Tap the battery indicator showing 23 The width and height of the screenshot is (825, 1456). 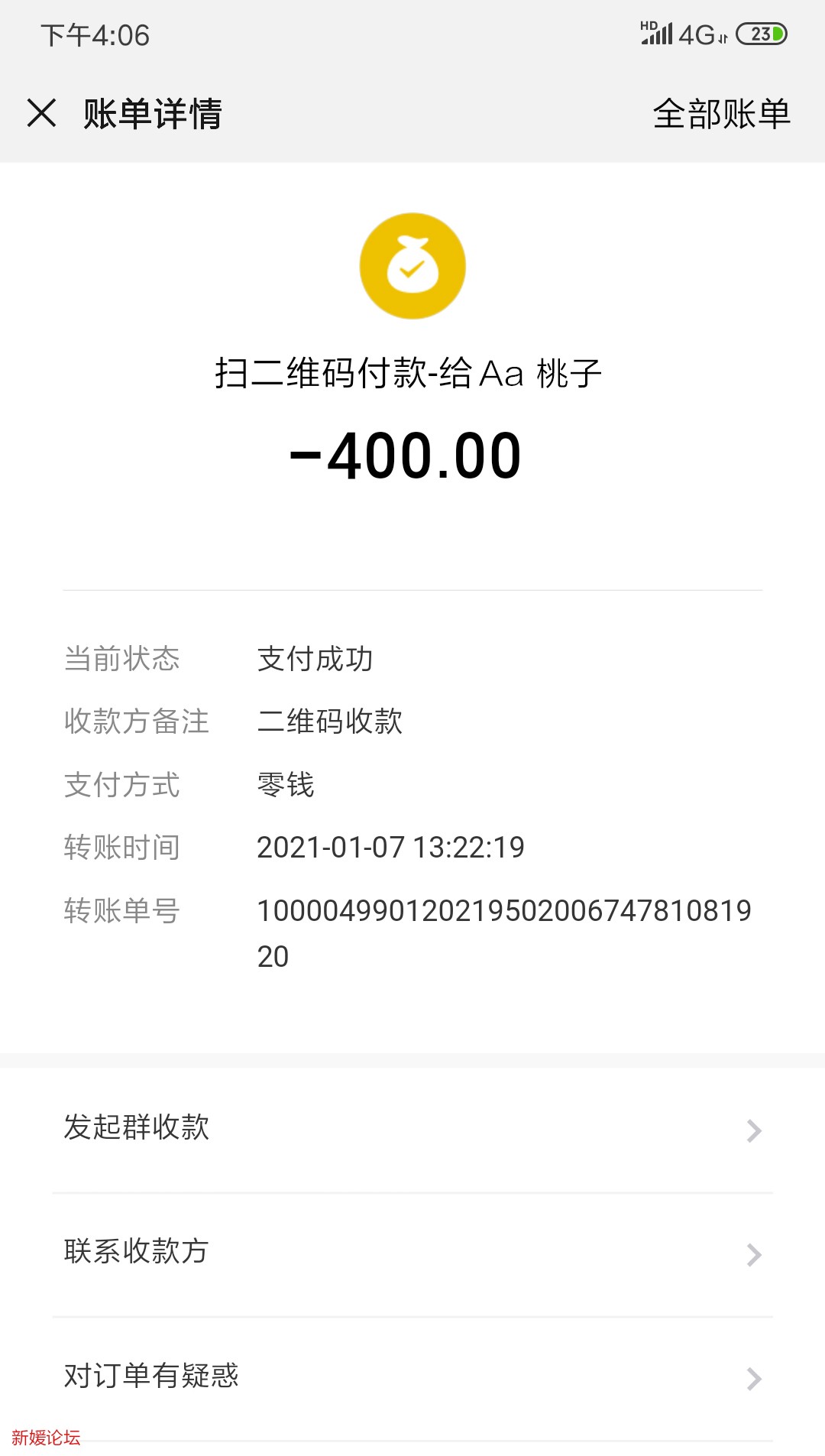(x=759, y=32)
